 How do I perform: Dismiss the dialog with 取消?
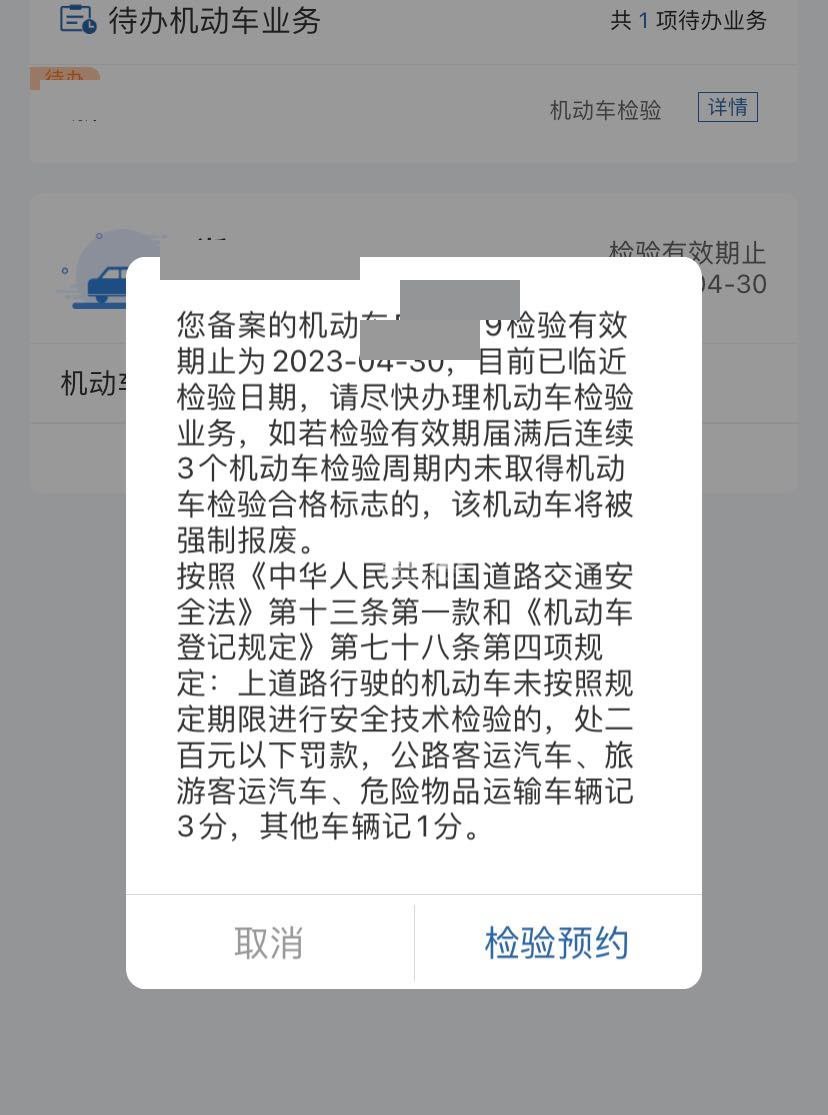point(269,943)
